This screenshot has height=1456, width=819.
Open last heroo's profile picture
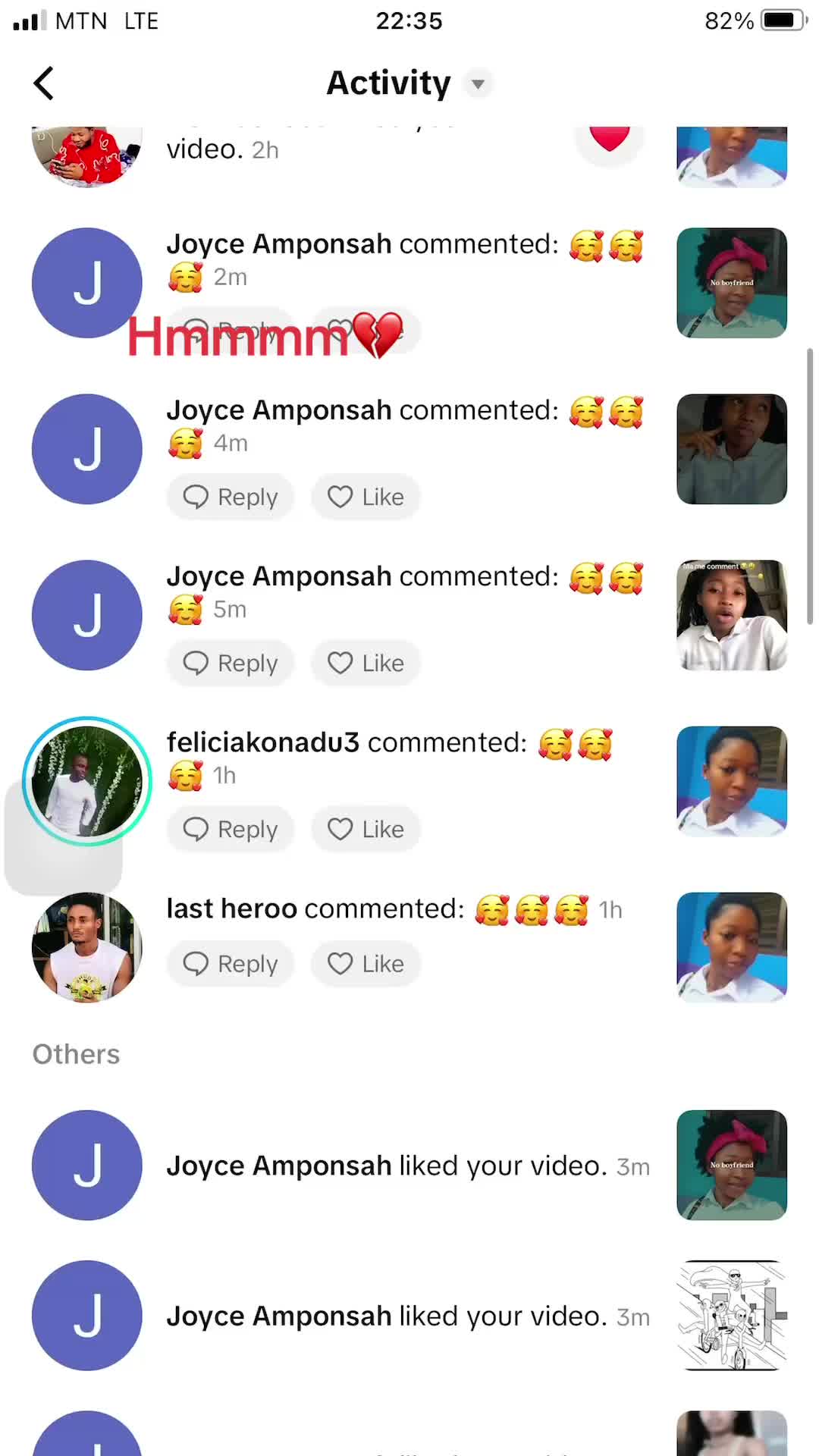(x=87, y=948)
